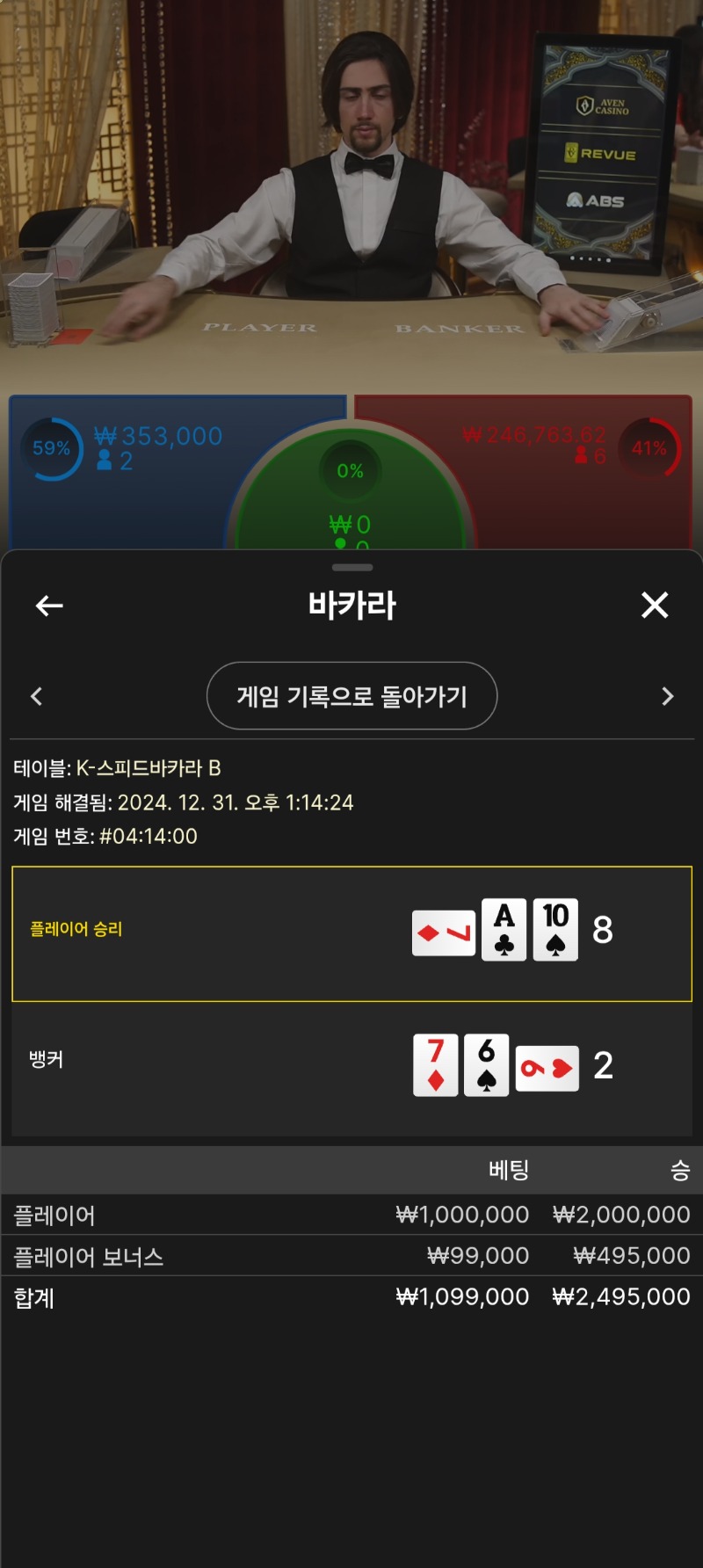Image resolution: width=703 pixels, height=1568 pixels.
Task: Tap the sheet's drag handle
Action: 352,568
